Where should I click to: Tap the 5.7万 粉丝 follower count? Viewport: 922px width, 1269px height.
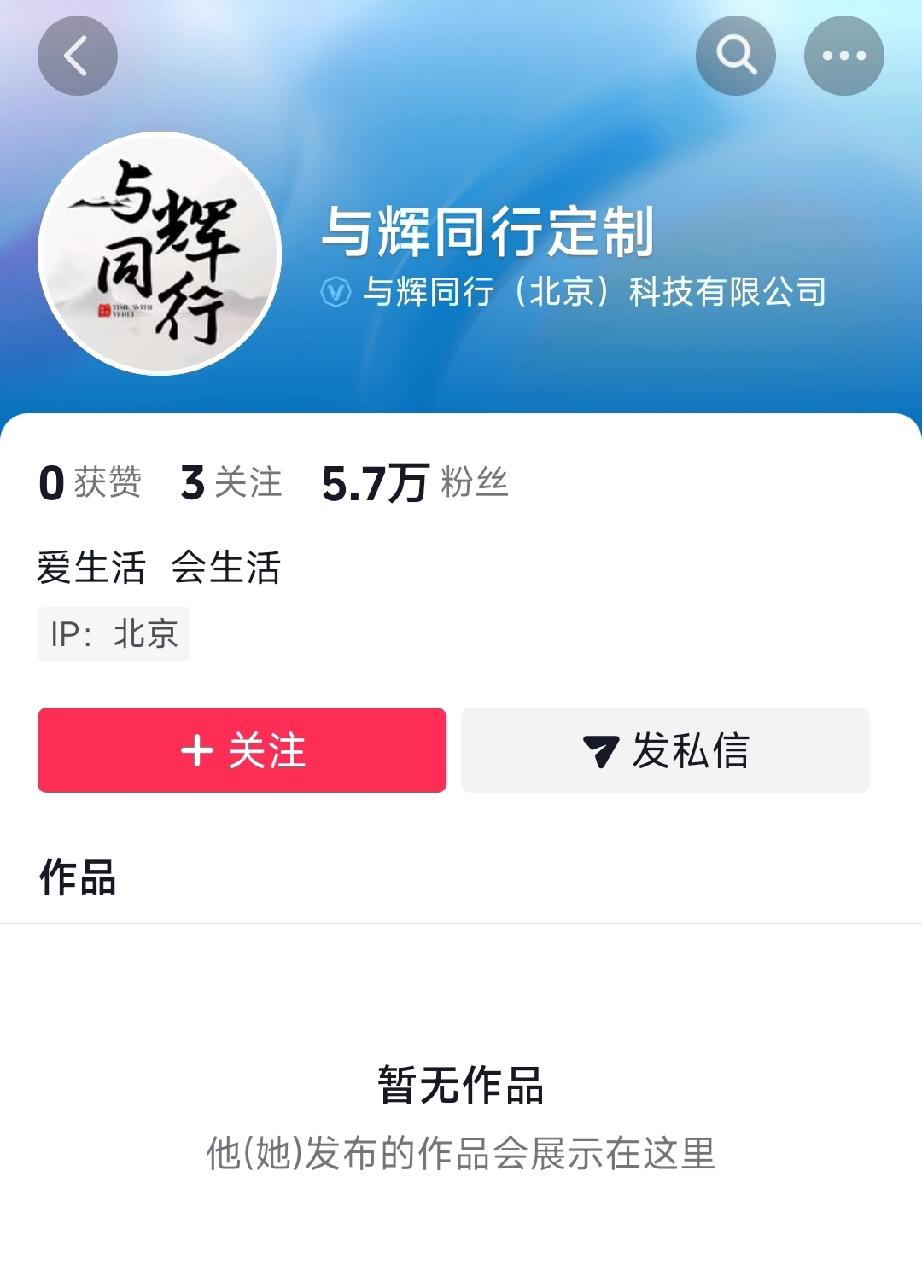(x=413, y=483)
